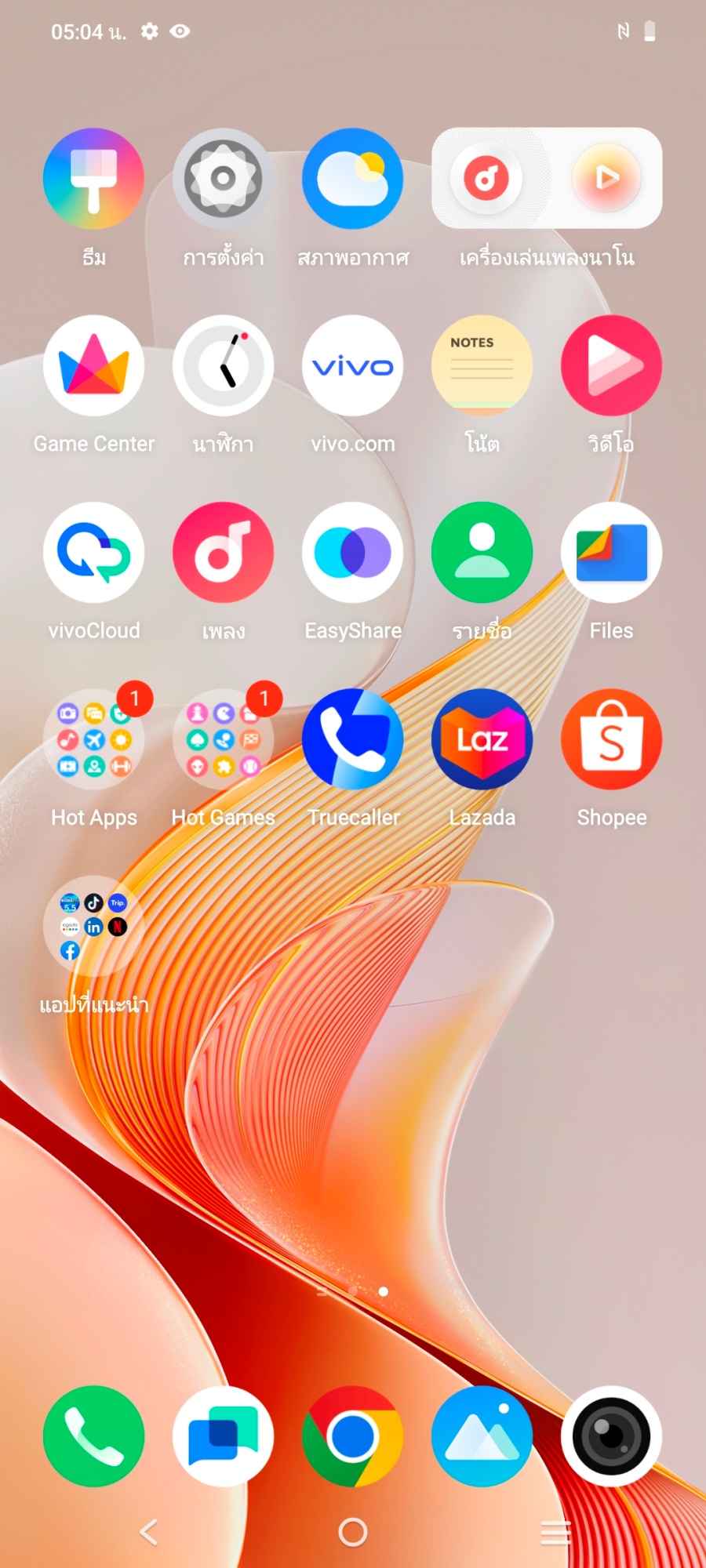Open the camera from the dock
706x1568 pixels.
pyautogui.click(x=611, y=1436)
